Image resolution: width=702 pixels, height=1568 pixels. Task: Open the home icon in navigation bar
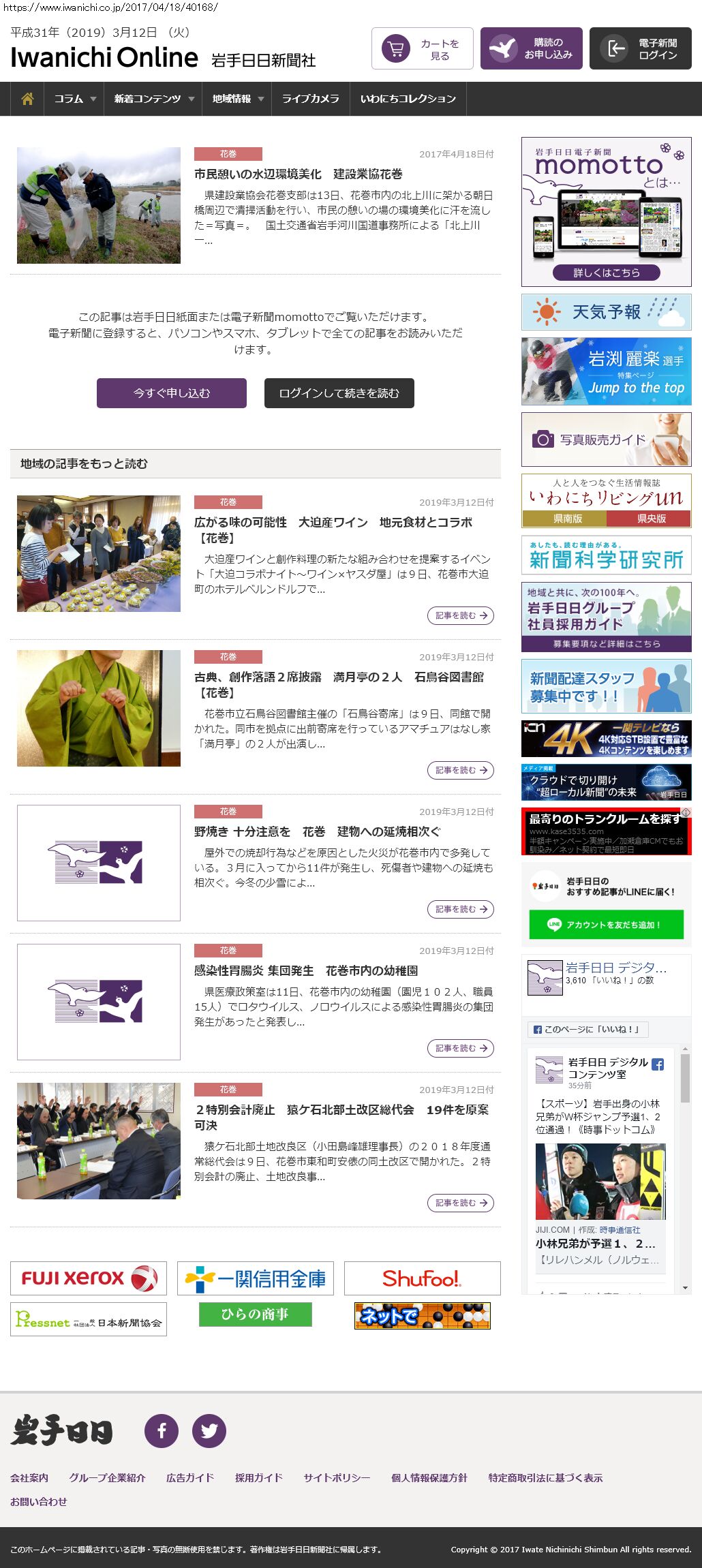[x=27, y=99]
